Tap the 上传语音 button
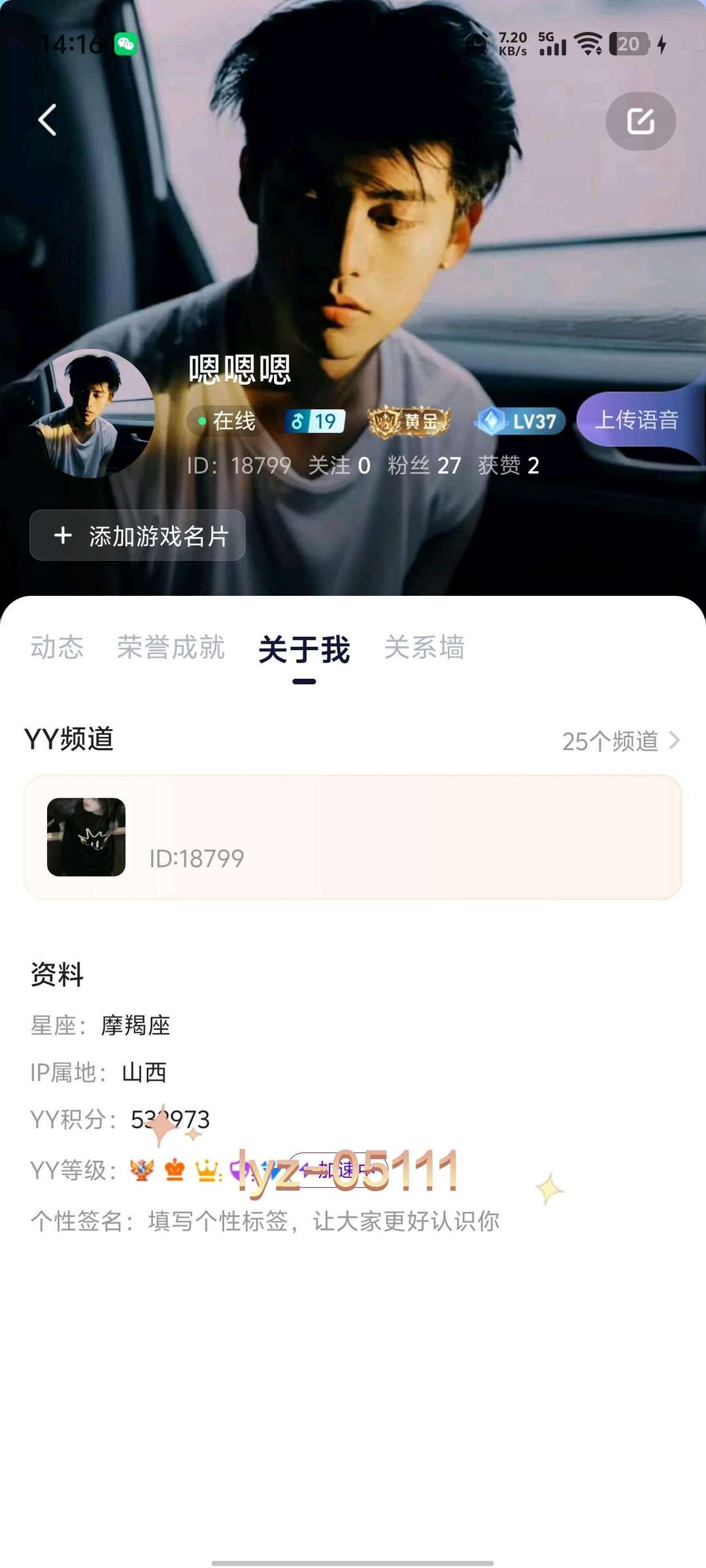Image resolution: width=706 pixels, height=1568 pixels. pyautogui.click(x=637, y=419)
